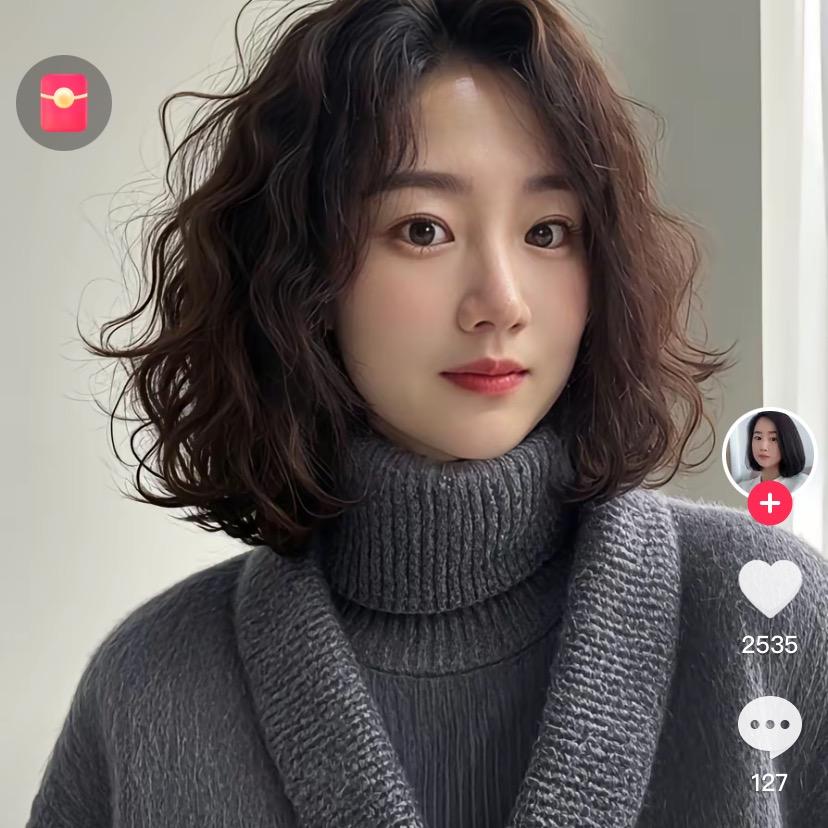828x828 pixels.
Task: Like this video with the heart icon
Action: pos(770,588)
